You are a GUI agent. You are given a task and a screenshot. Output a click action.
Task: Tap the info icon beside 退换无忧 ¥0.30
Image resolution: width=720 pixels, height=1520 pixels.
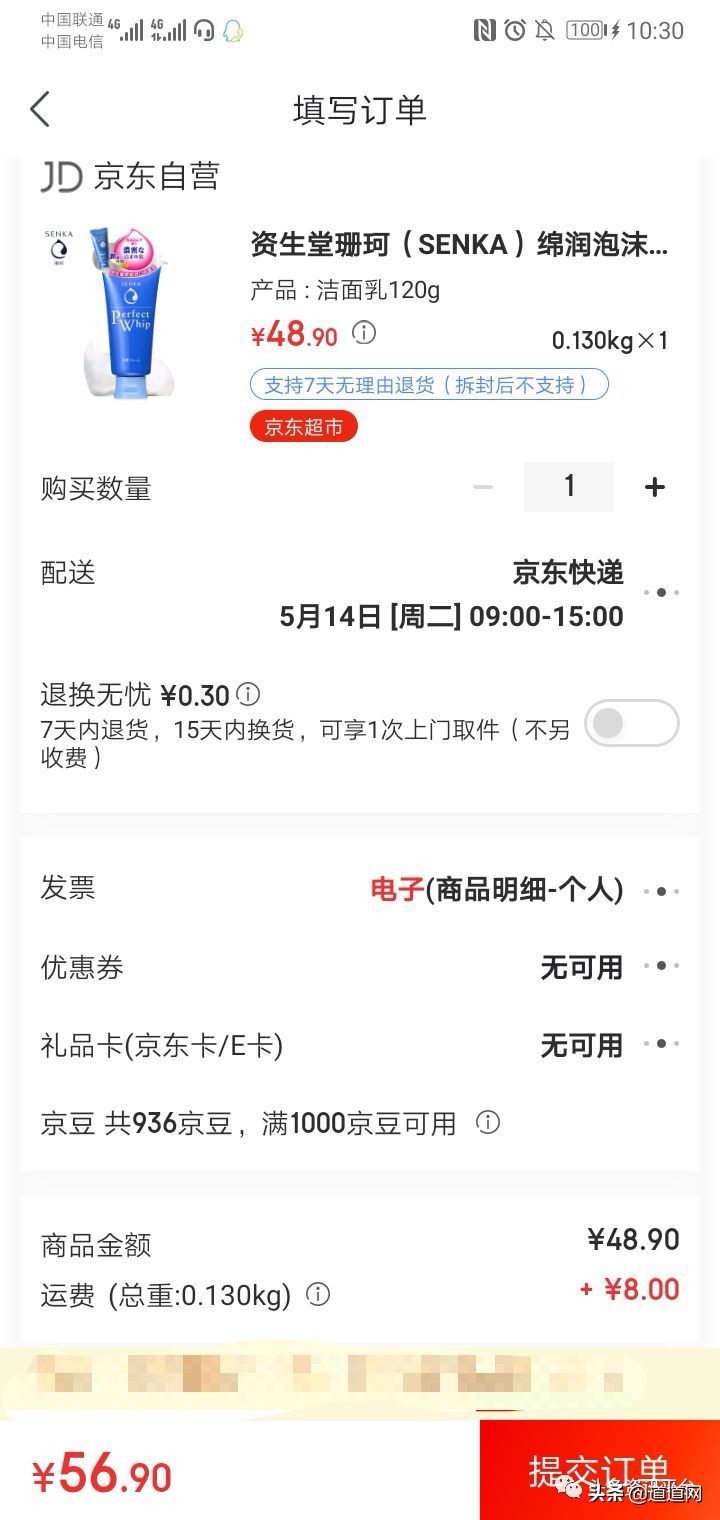[246, 694]
